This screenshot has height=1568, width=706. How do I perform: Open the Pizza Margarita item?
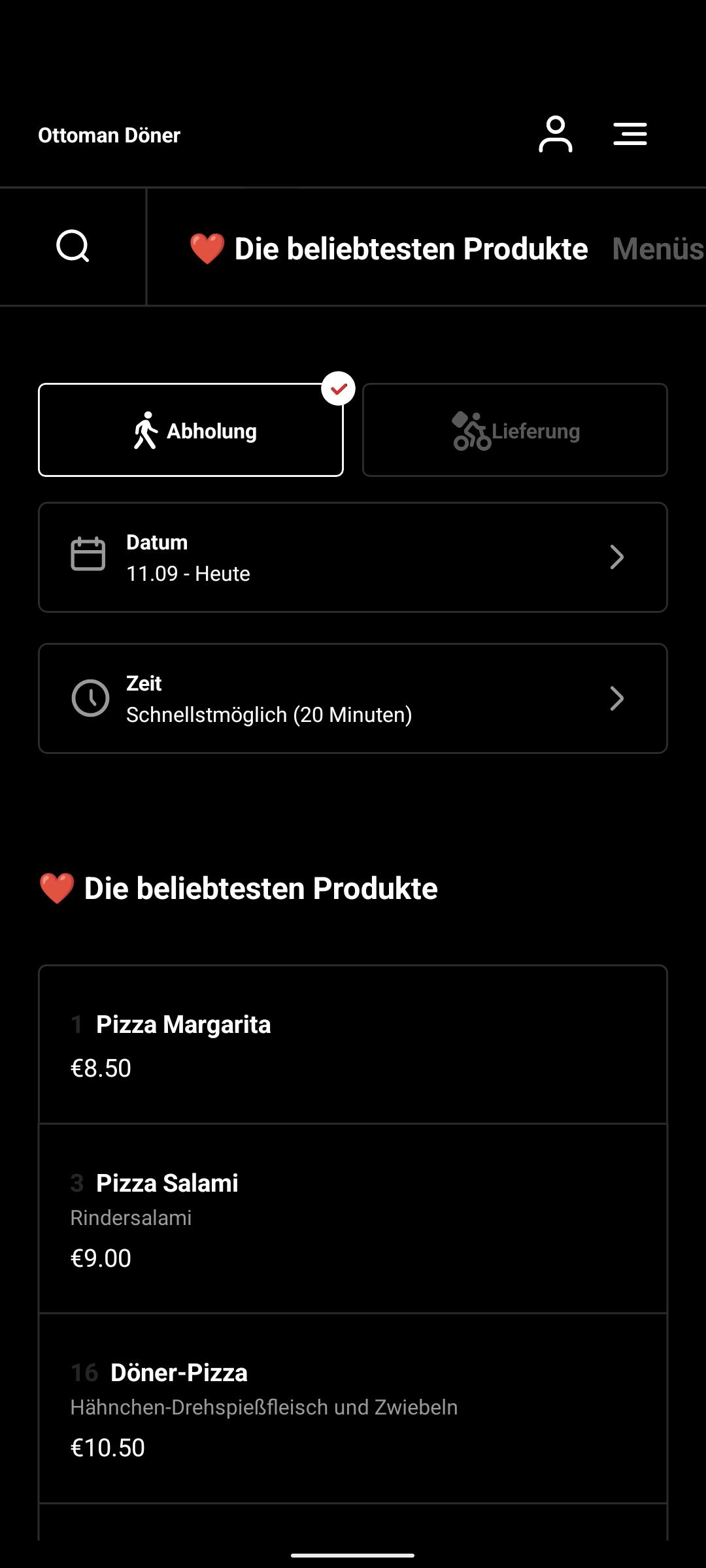point(353,1045)
